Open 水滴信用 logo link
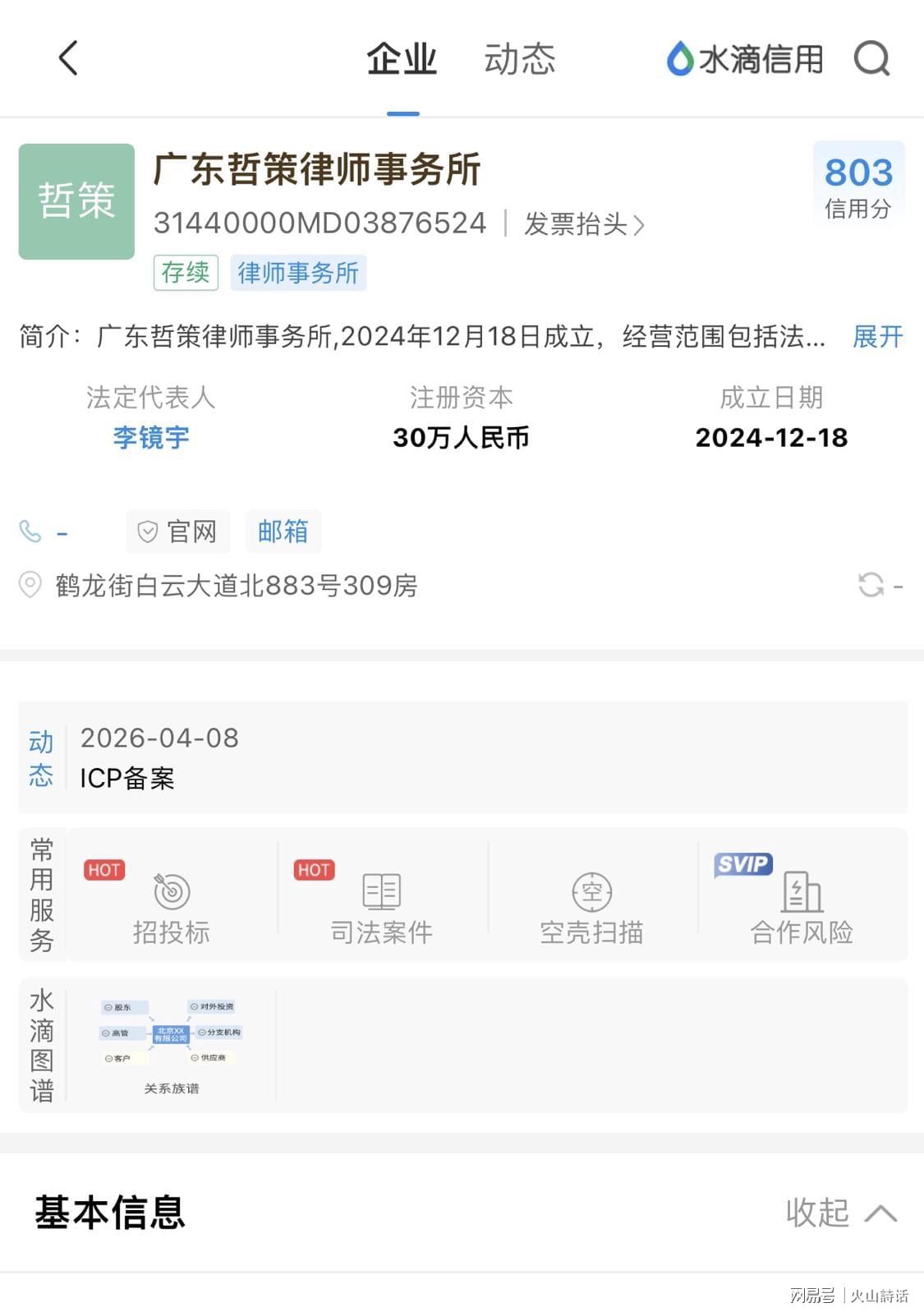This screenshot has width=924, height=1312. click(744, 59)
